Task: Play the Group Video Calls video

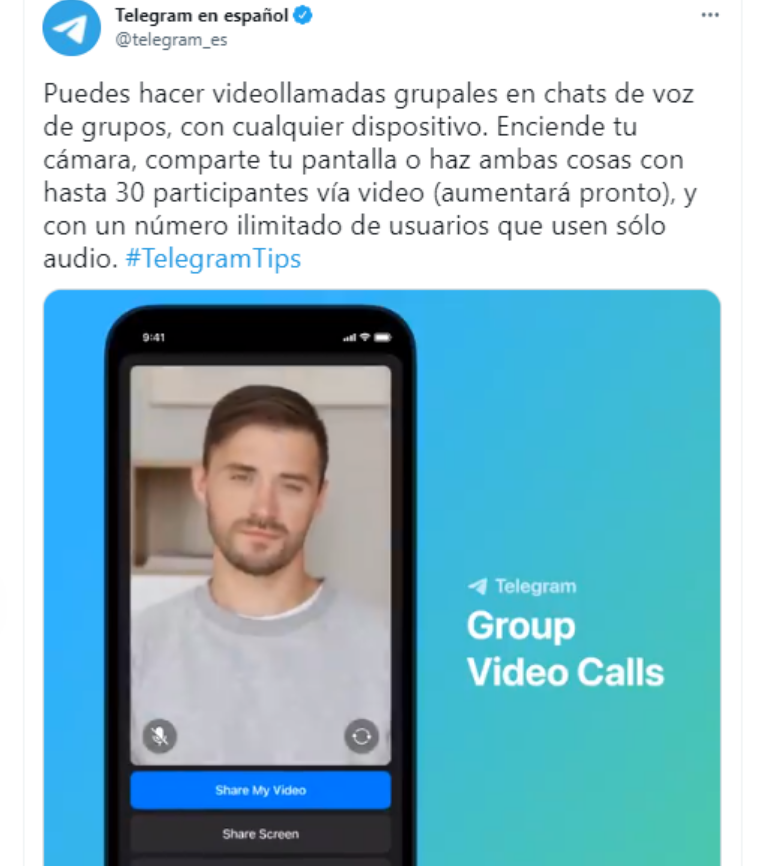Action: pos(381,577)
